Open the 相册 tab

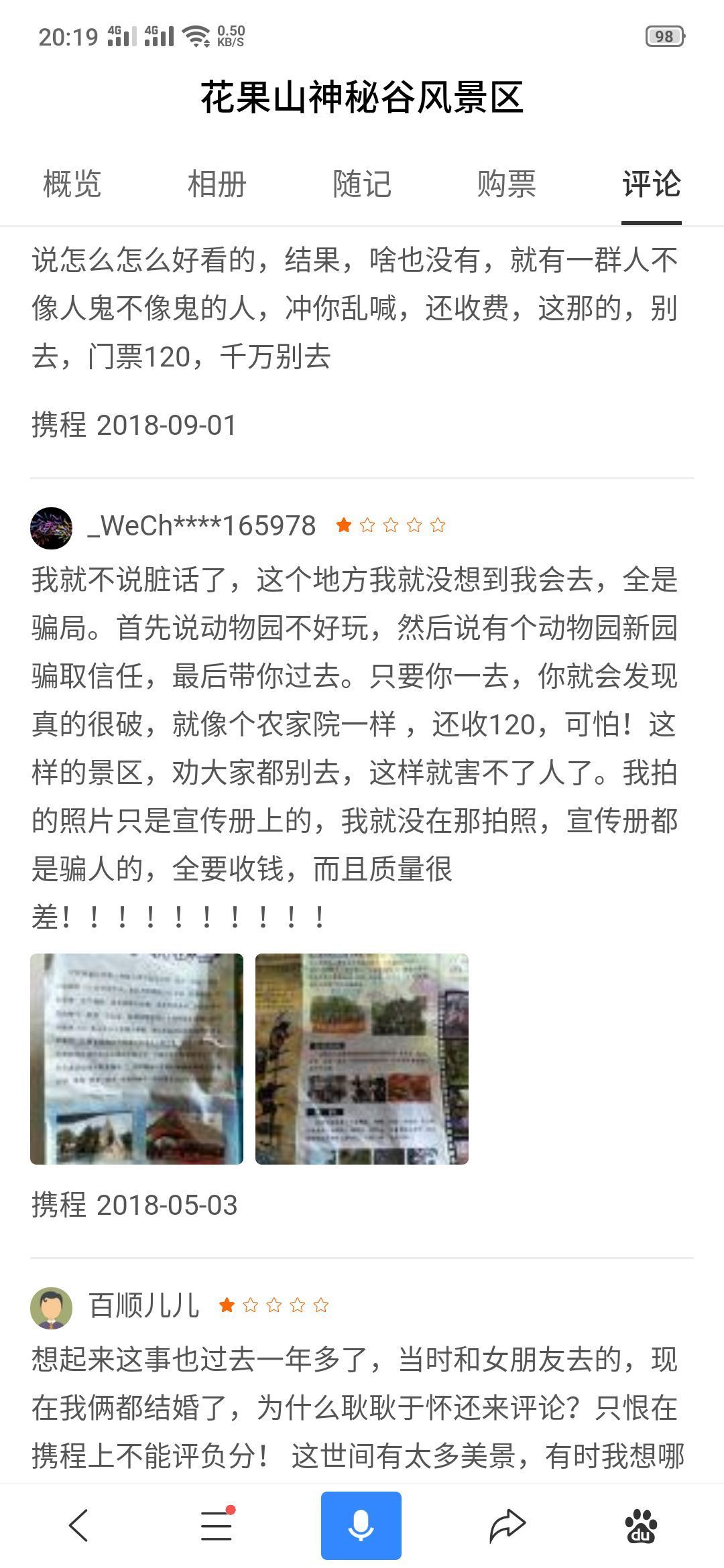click(217, 184)
